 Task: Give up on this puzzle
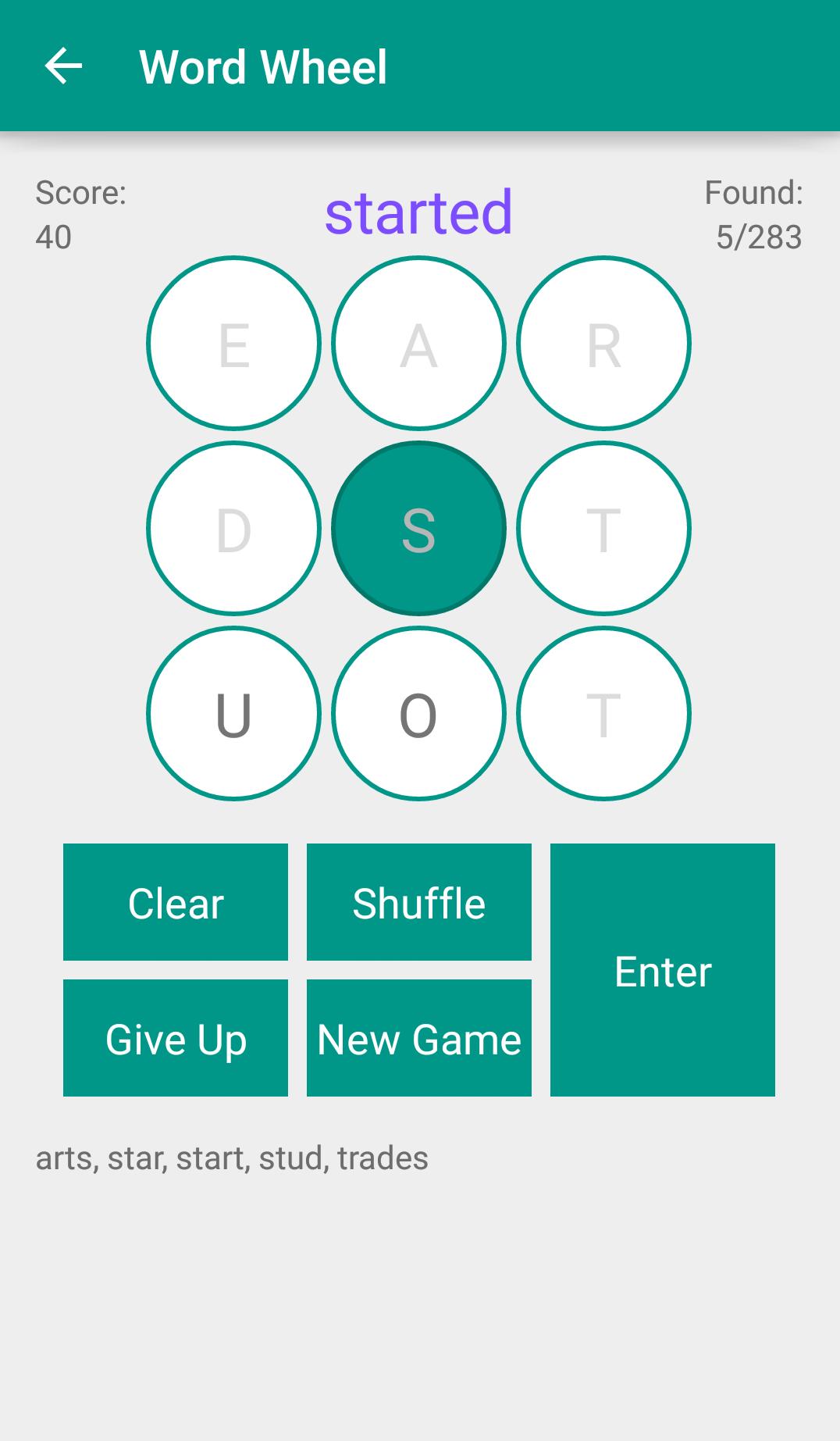(176, 1038)
